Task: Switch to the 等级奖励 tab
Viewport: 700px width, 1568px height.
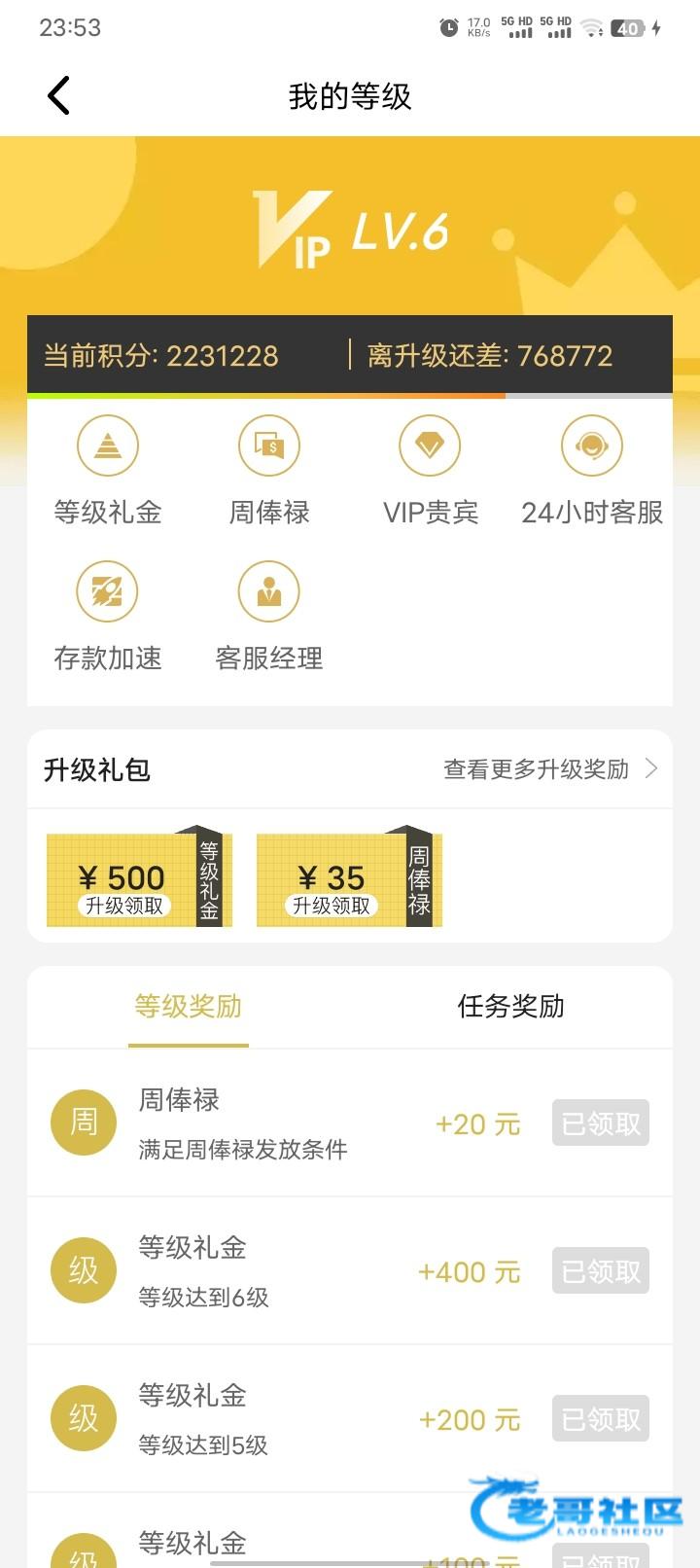Action: click(189, 1006)
